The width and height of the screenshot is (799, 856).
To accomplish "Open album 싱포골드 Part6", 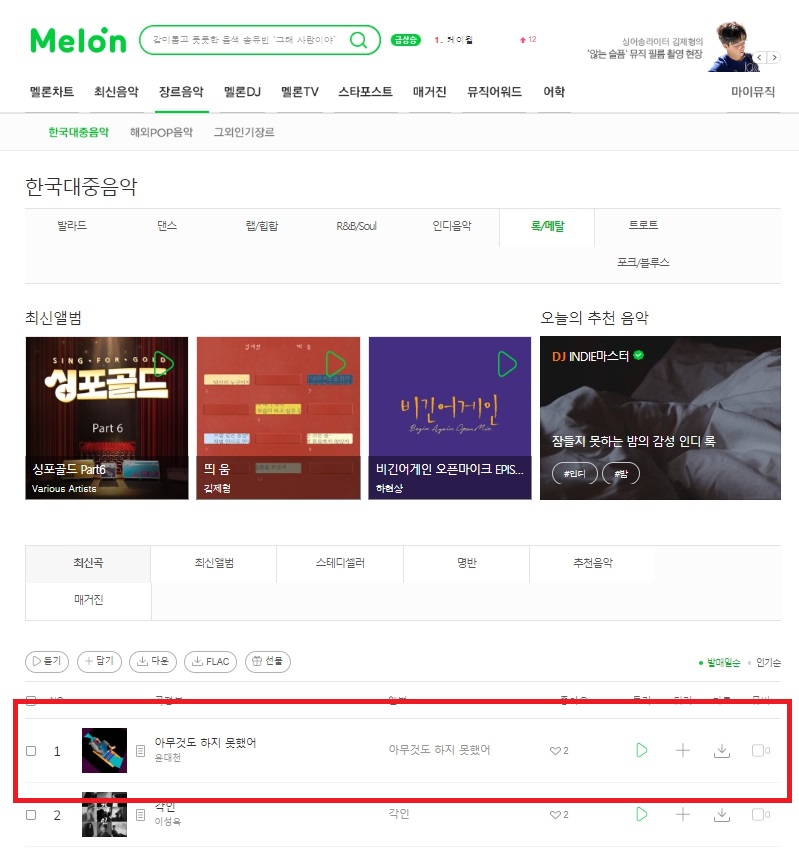I will pyautogui.click(x=106, y=417).
